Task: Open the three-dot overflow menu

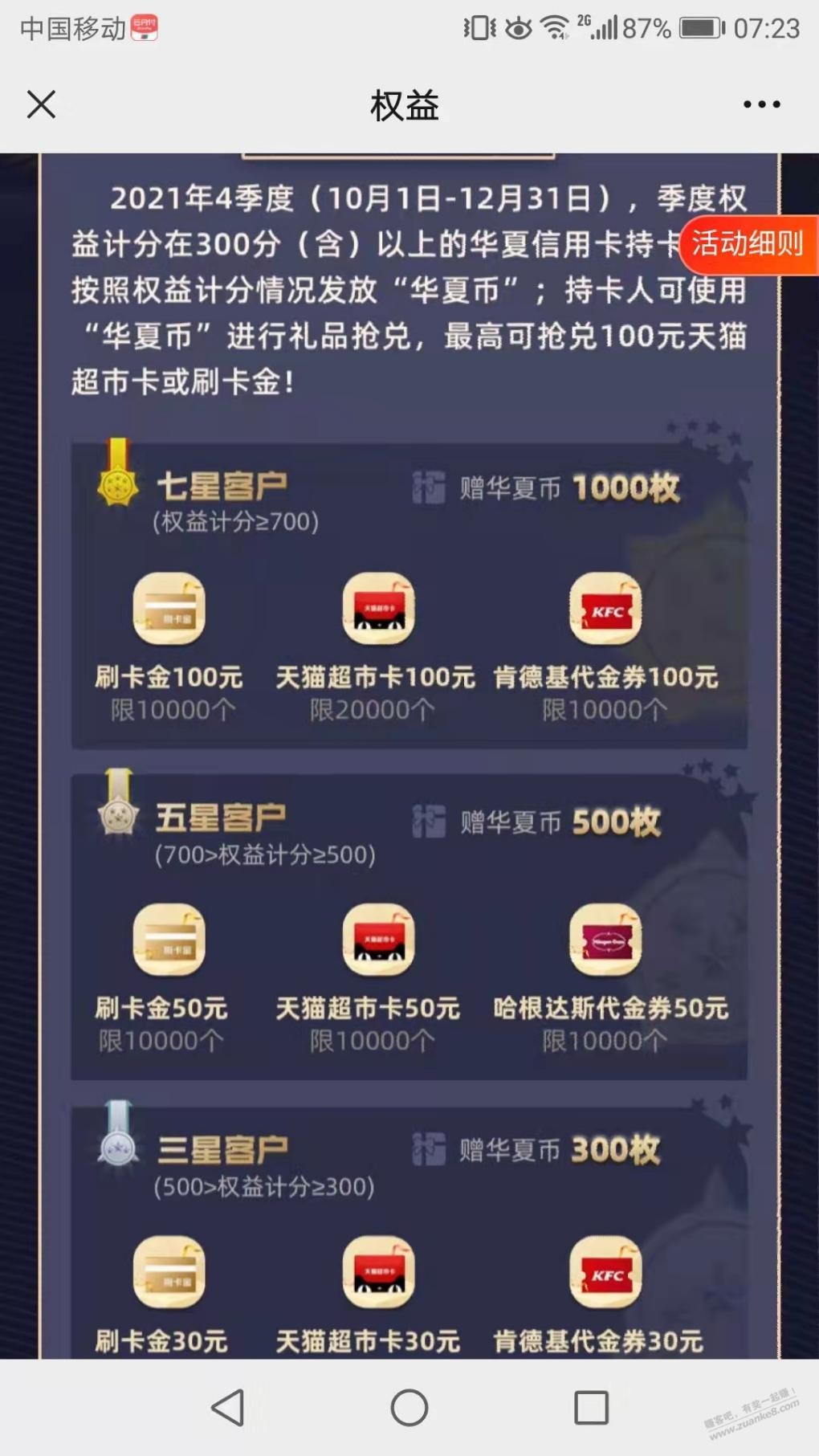Action: 761,104
